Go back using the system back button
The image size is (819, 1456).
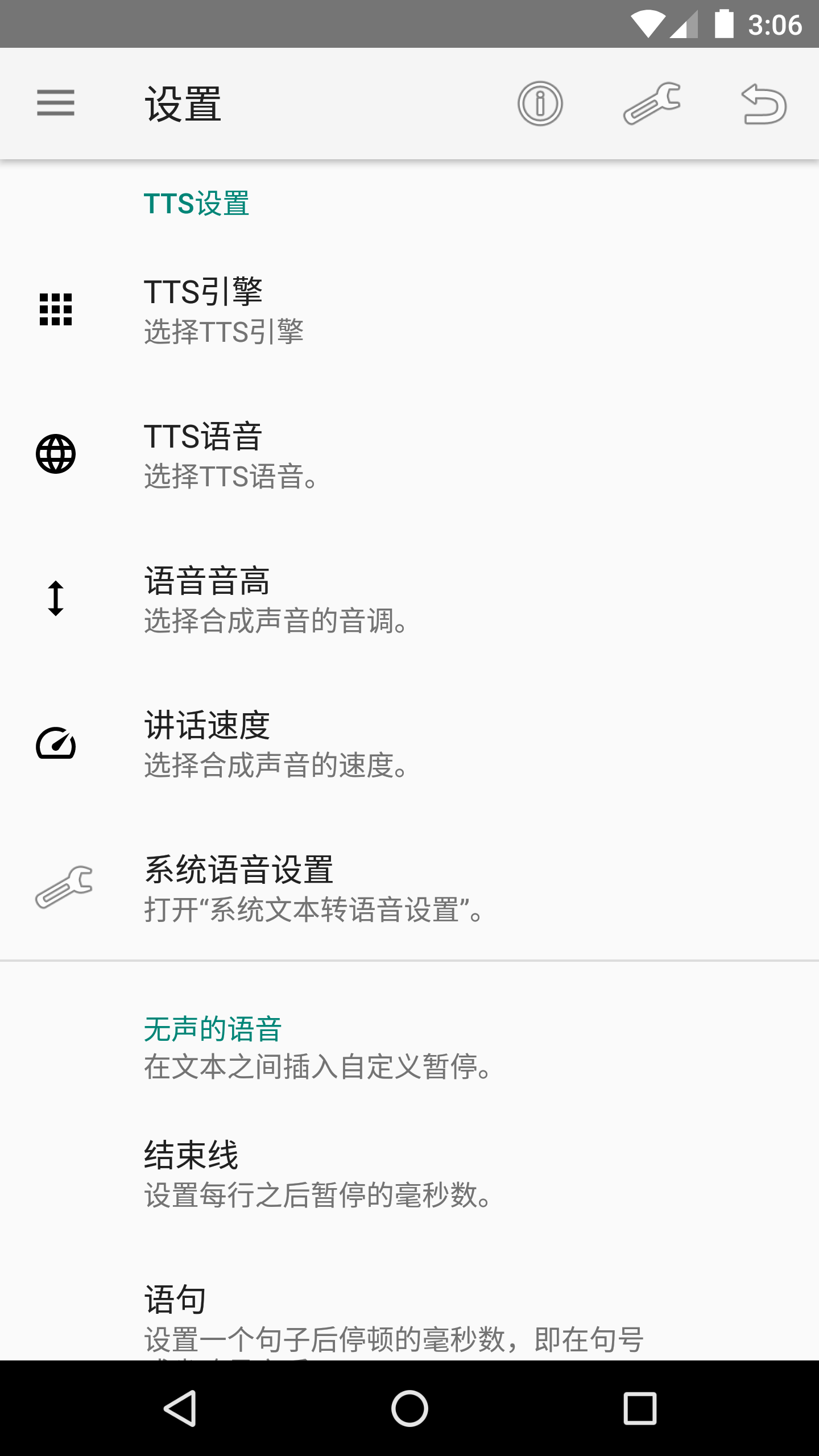tap(180, 1408)
